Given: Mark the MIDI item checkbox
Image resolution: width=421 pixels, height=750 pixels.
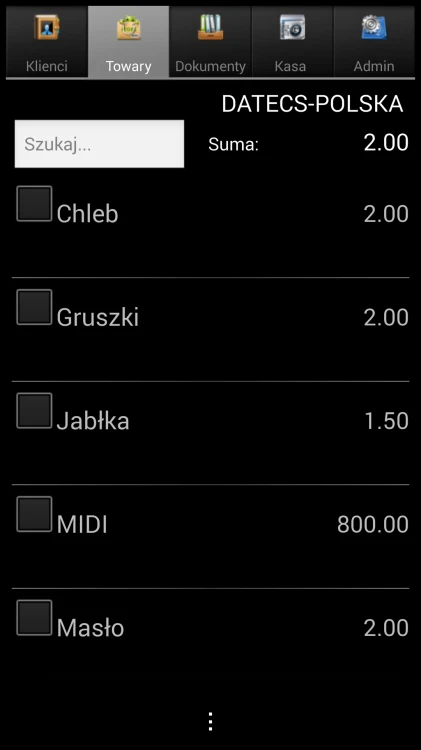Looking at the screenshot, I should pyautogui.click(x=34, y=514).
